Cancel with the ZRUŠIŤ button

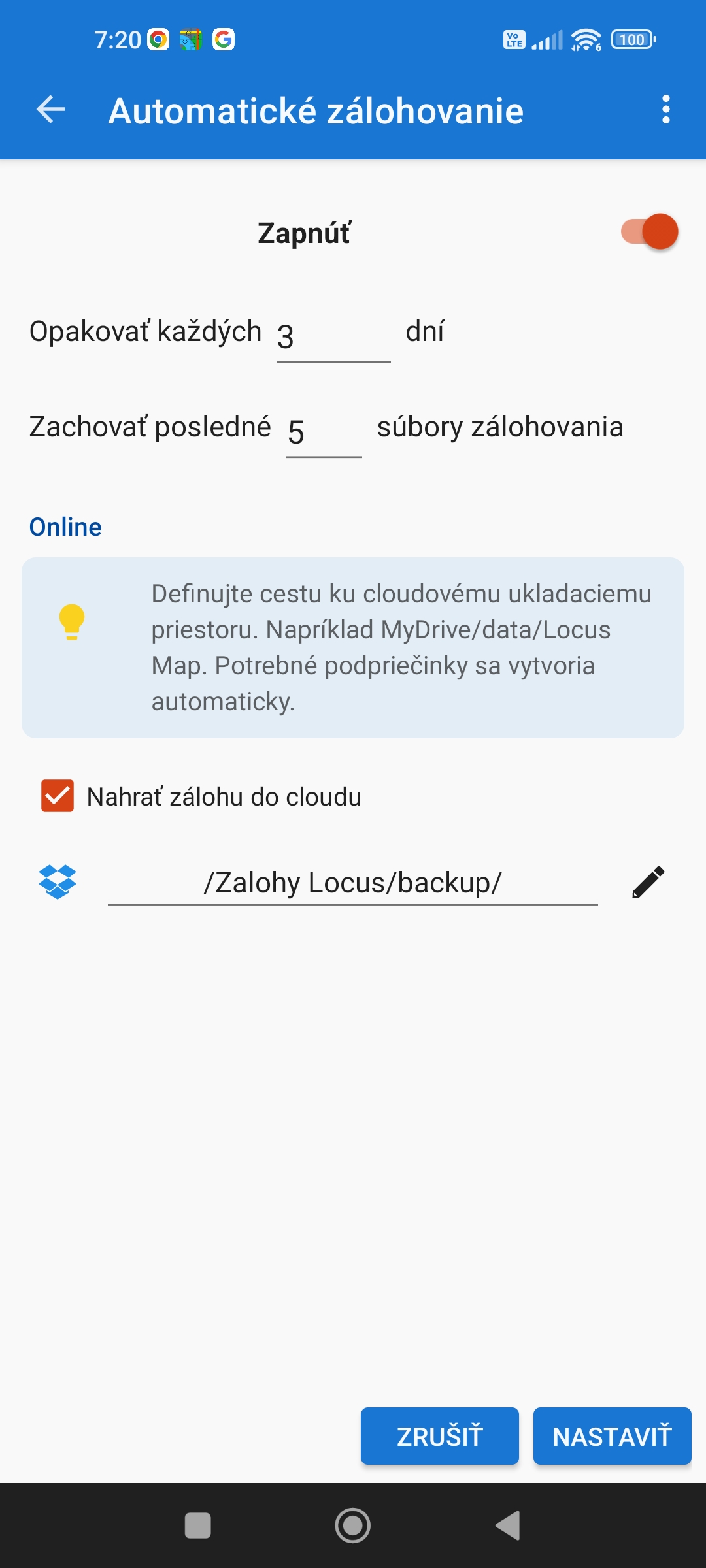(439, 1436)
